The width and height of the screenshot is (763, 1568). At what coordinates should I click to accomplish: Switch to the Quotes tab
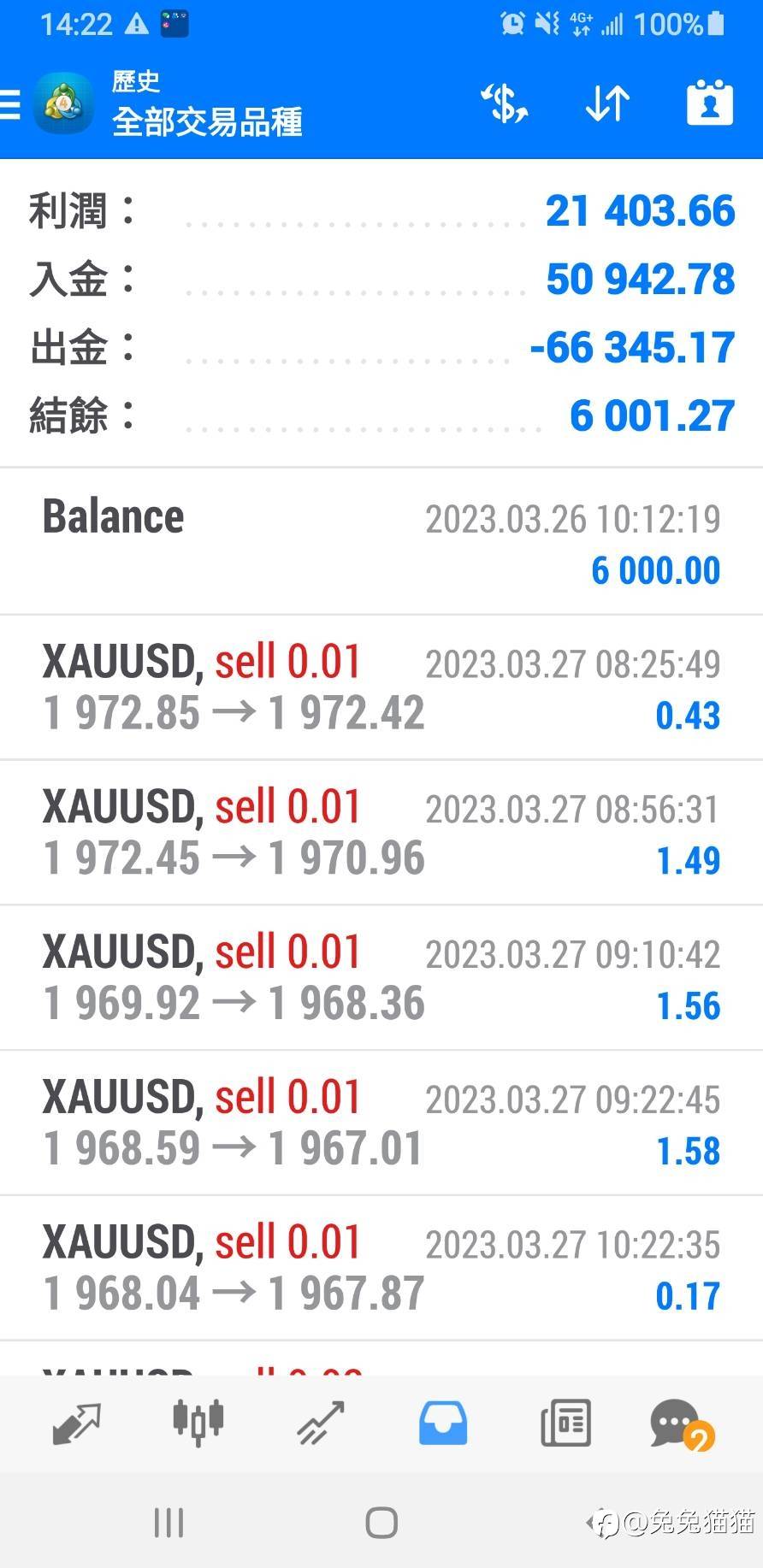click(77, 1423)
